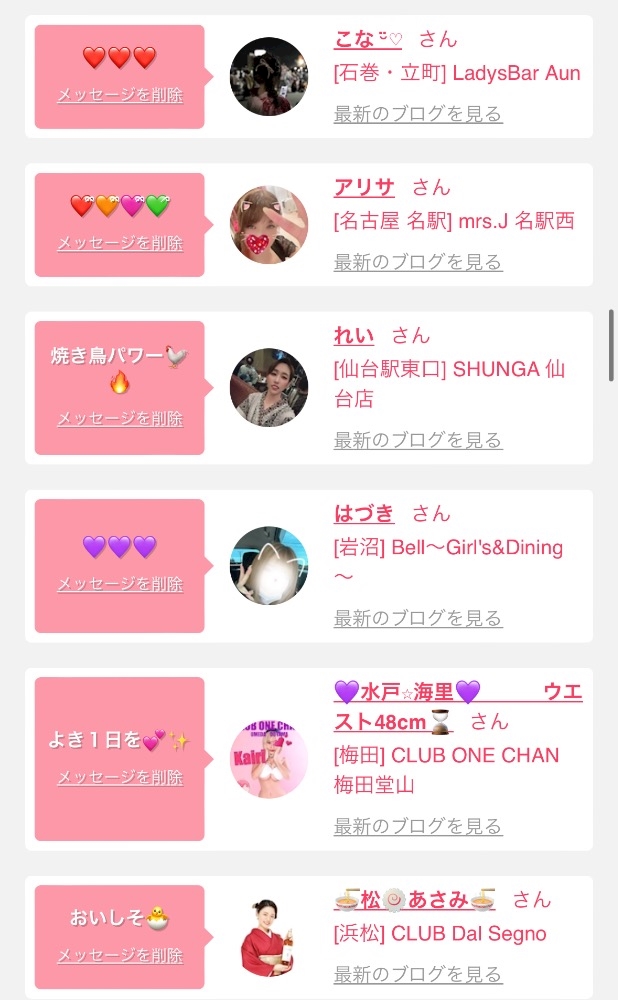The width and height of the screenshot is (618, 1000).
Task: View れい's latest blog
Action: coord(418,440)
